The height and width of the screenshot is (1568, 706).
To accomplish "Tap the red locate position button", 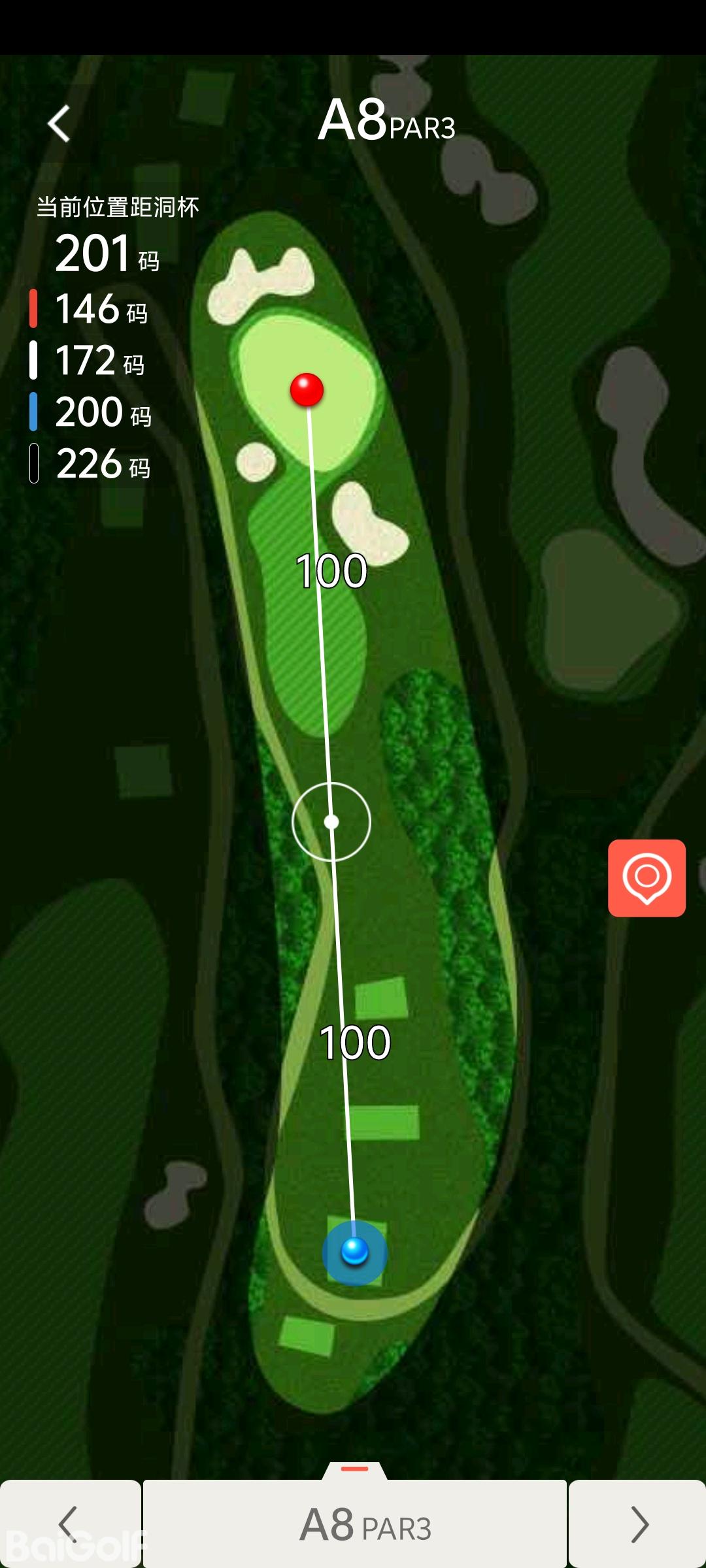I will (647, 877).
